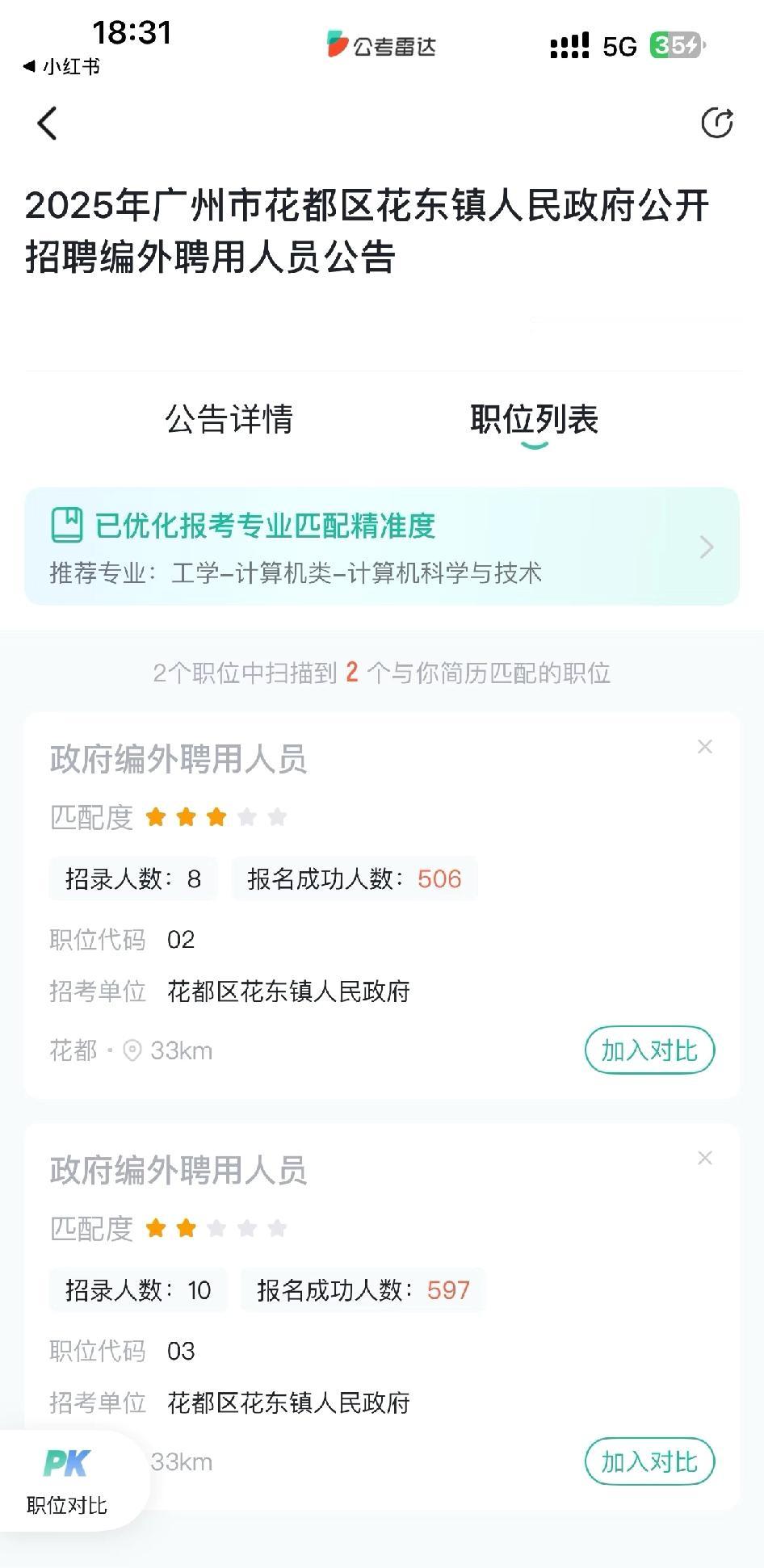This screenshot has width=764, height=1568.
Task: Tap the green book icon in the banner
Action: pos(68,525)
